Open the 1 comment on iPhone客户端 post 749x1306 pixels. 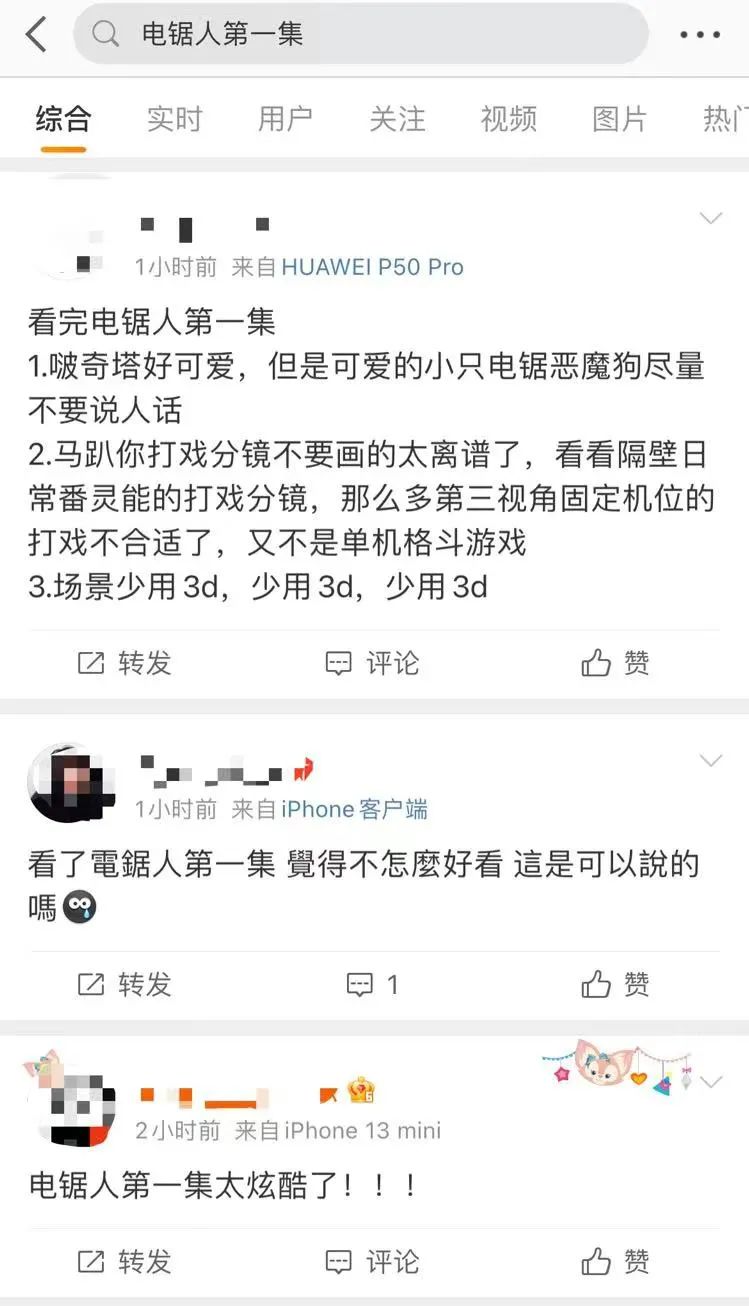[x=372, y=985]
